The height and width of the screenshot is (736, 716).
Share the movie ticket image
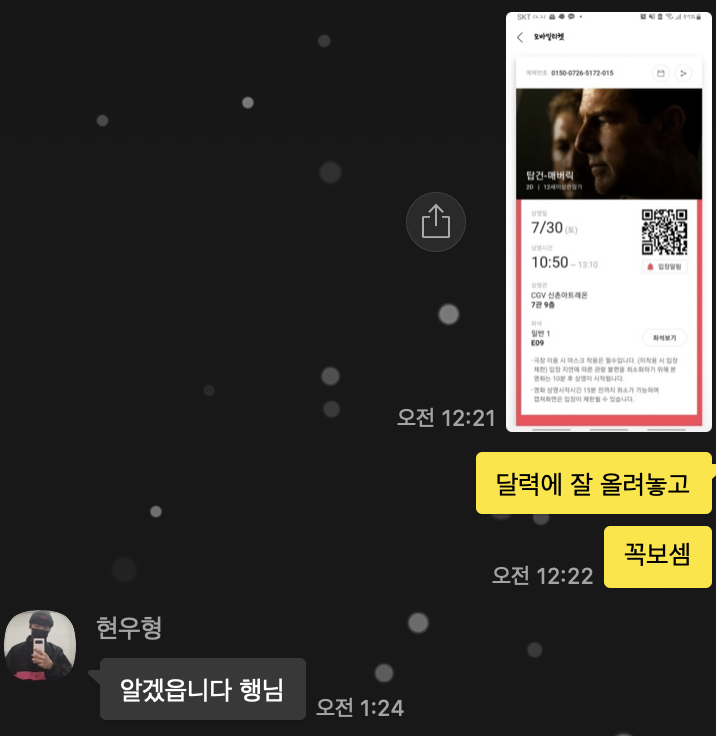coord(436,220)
